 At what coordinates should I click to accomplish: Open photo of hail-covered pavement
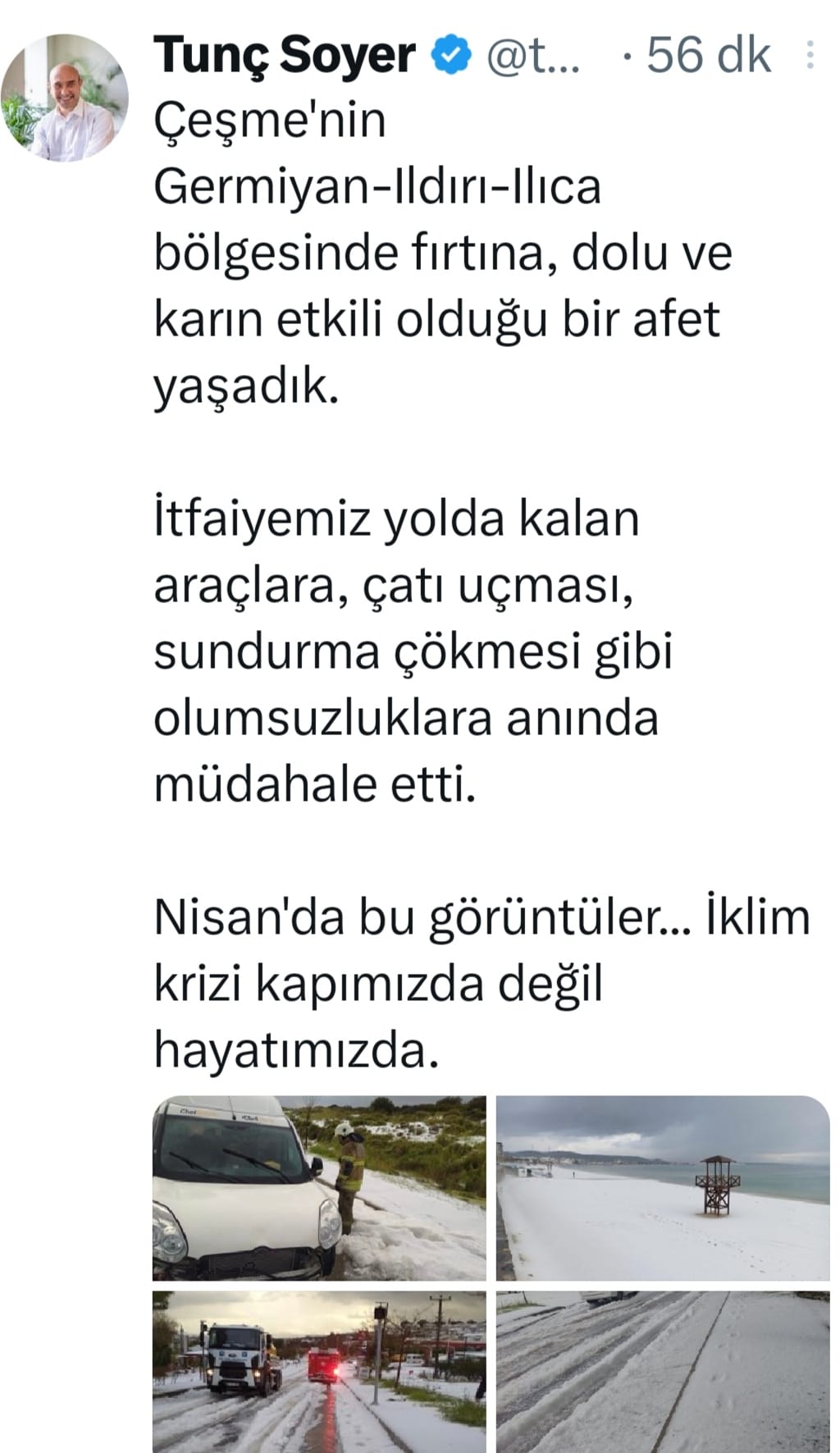(x=663, y=1371)
